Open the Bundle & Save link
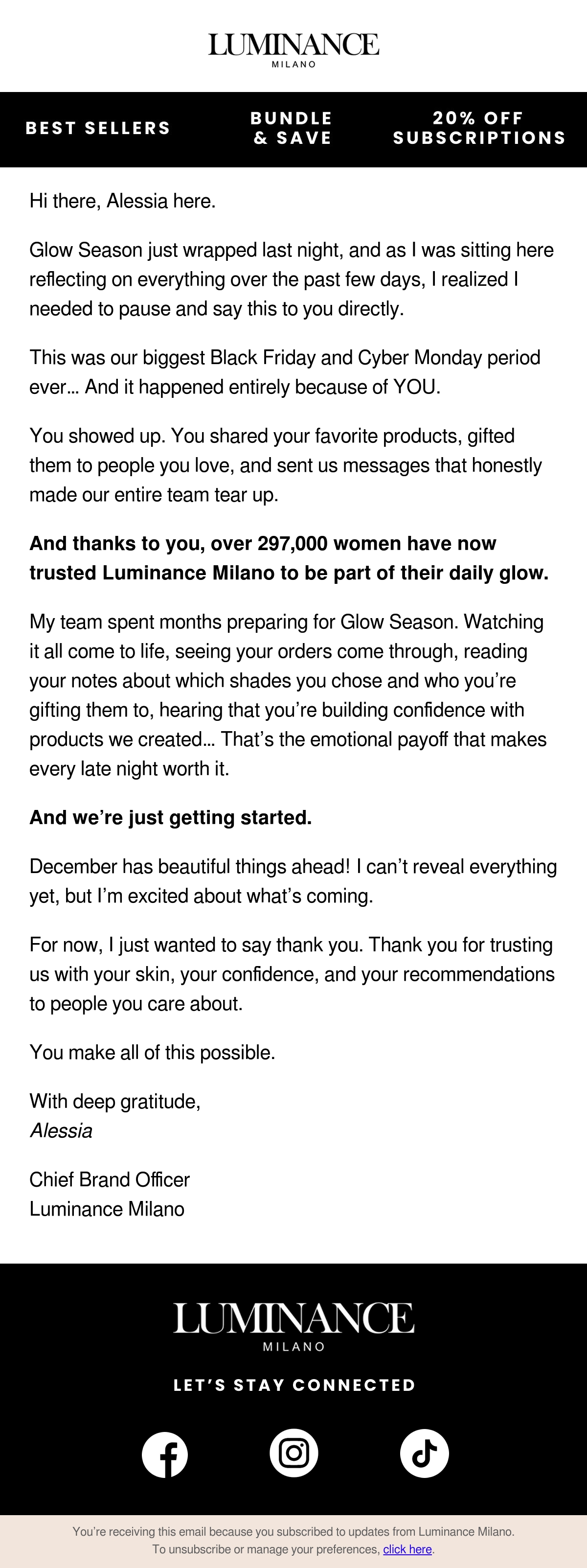 [x=292, y=128]
